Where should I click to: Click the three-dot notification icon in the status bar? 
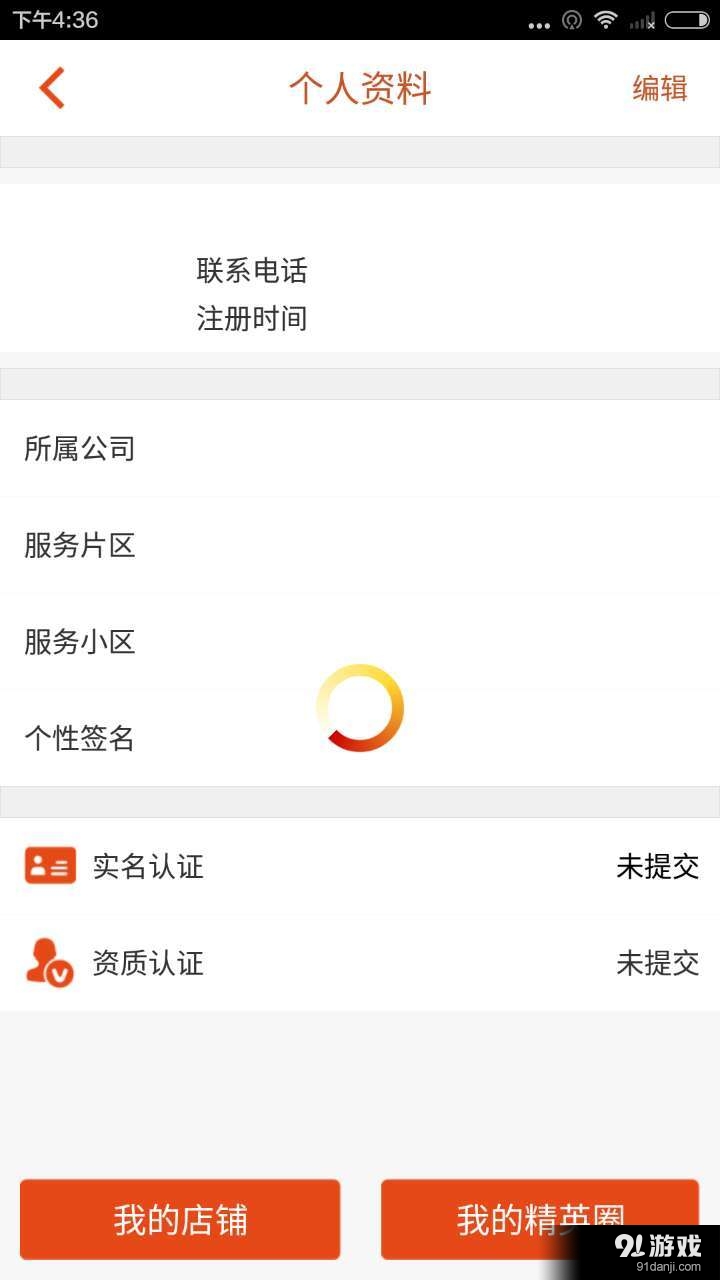click(x=540, y=20)
